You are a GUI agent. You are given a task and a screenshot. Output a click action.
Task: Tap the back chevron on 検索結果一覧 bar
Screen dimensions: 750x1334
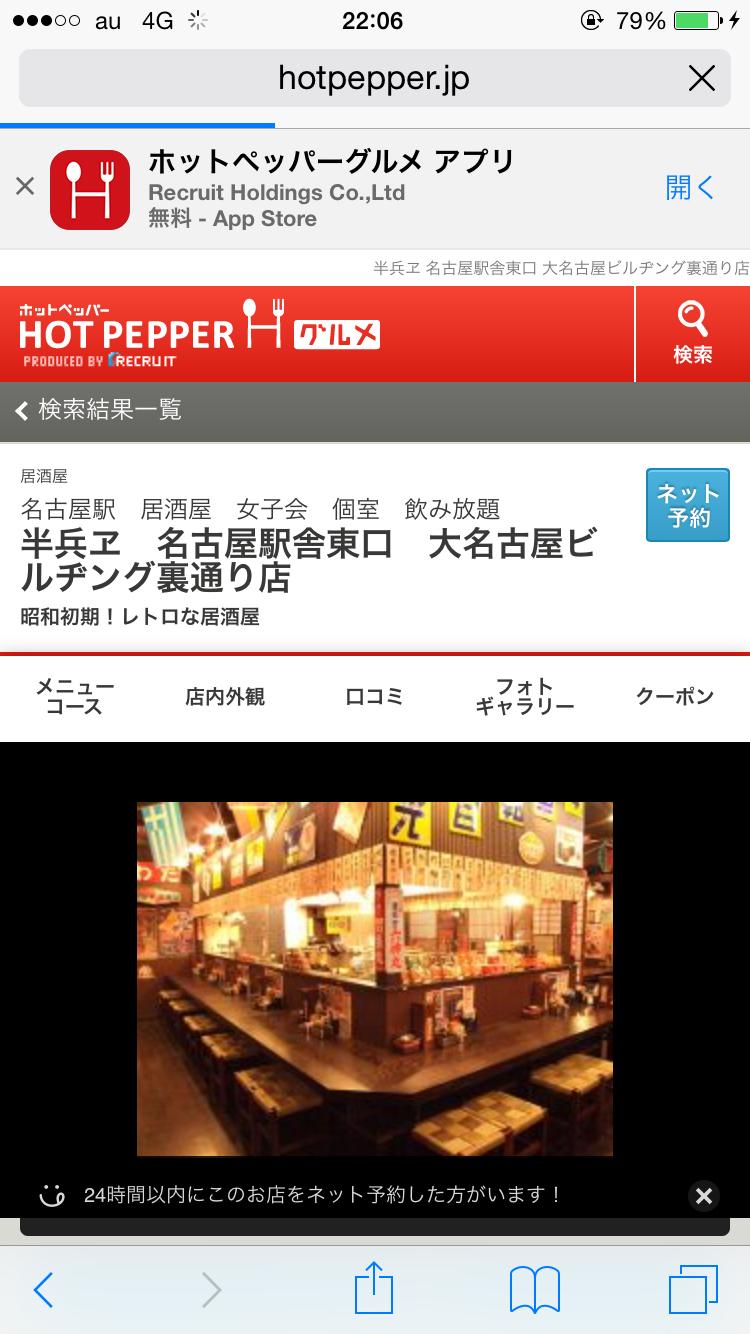(22, 411)
